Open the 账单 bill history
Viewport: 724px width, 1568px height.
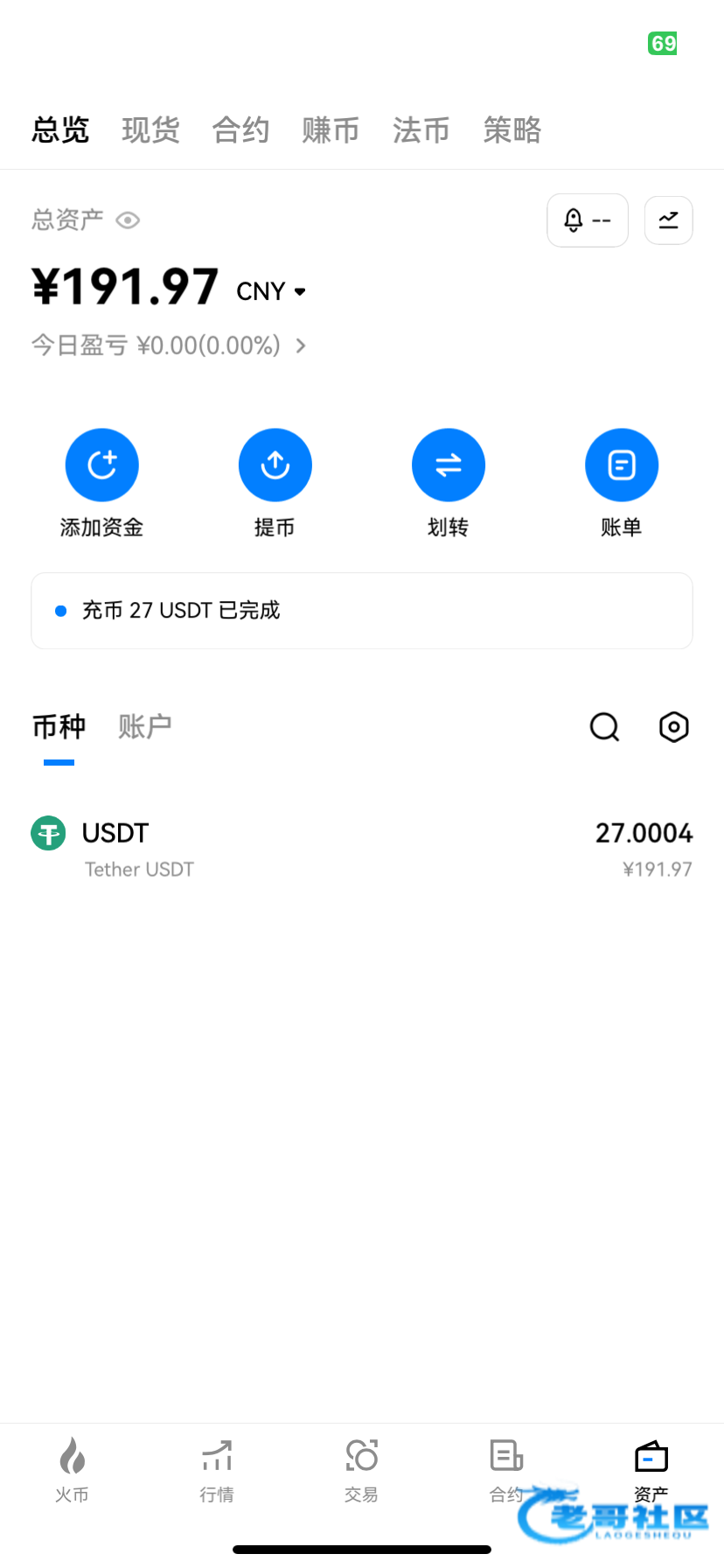coord(621,465)
